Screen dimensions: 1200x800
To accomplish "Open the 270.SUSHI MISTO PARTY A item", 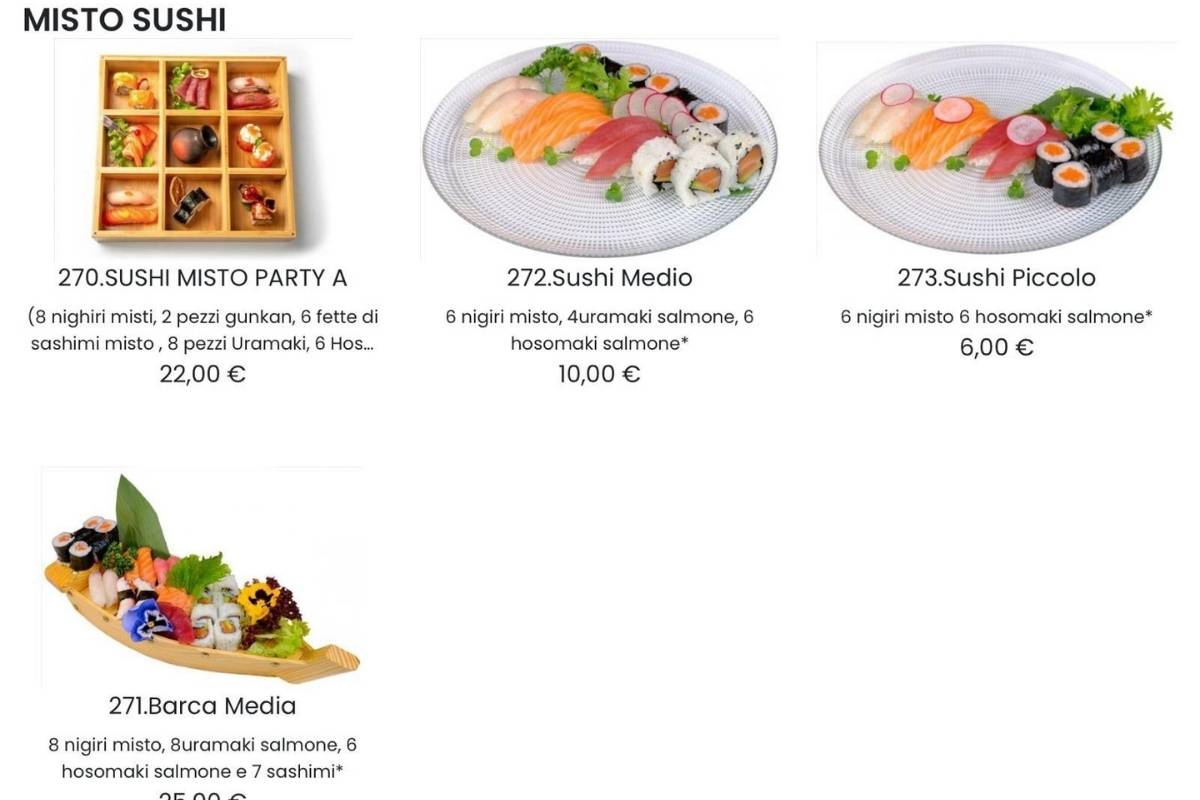I will (202, 277).
